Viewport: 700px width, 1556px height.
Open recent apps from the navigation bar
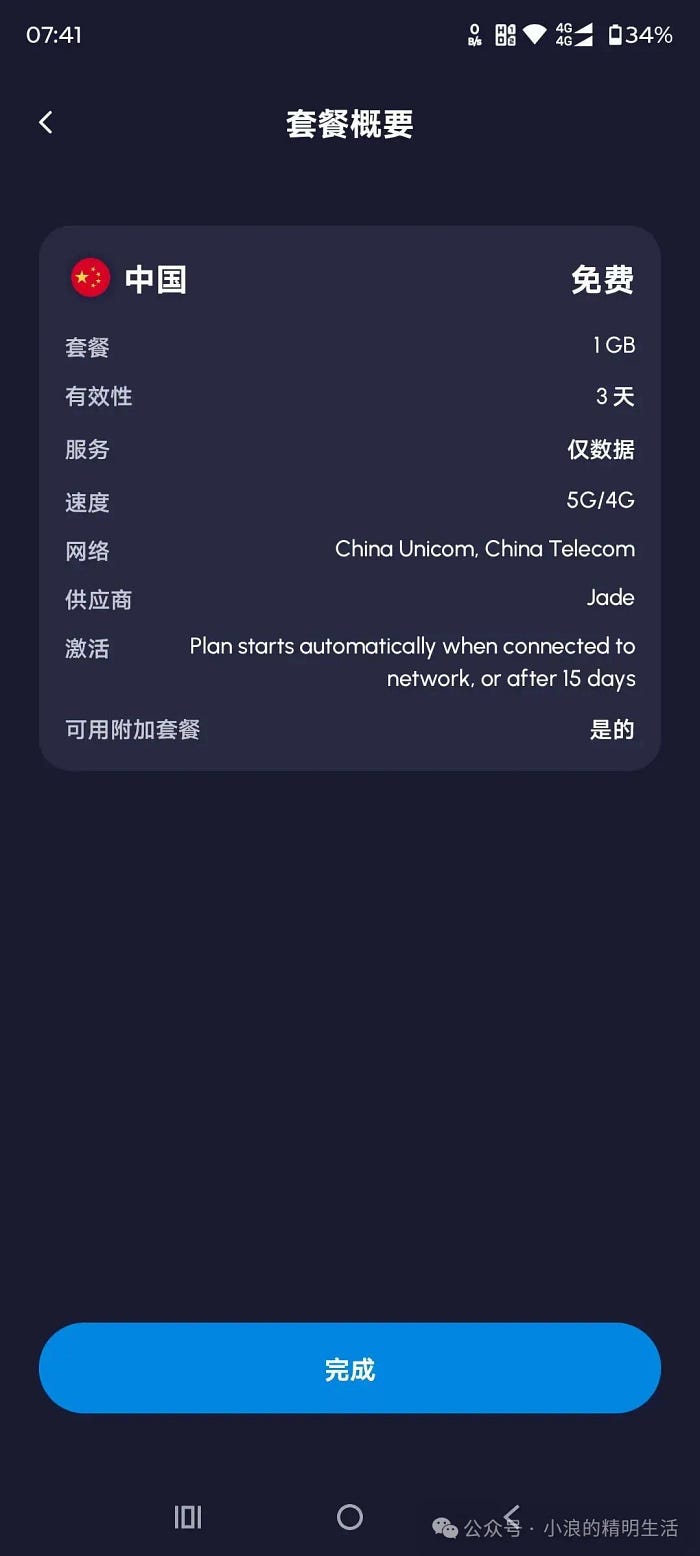coord(188,1517)
